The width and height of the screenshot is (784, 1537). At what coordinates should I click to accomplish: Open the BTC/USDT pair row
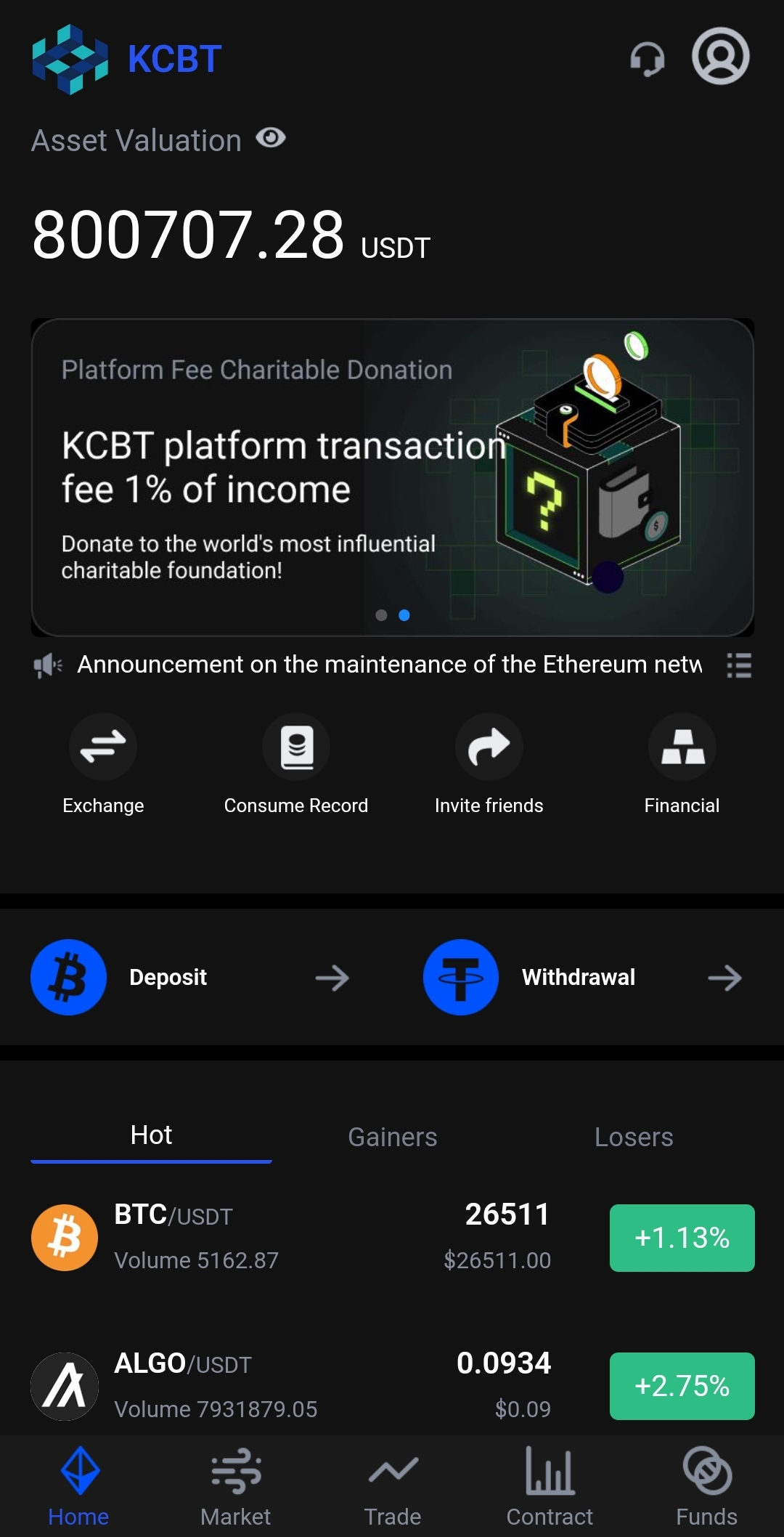pyautogui.click(x=392, y=1238)
